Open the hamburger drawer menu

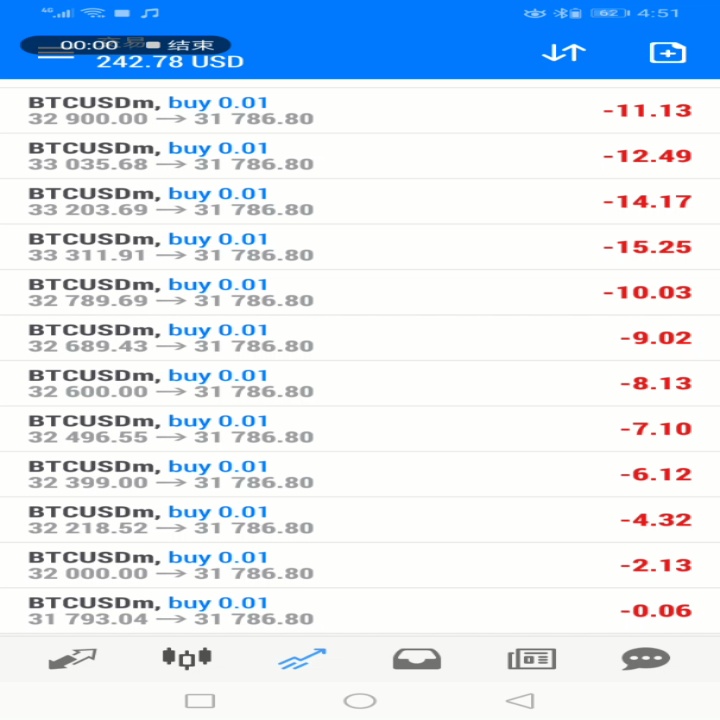56,53
